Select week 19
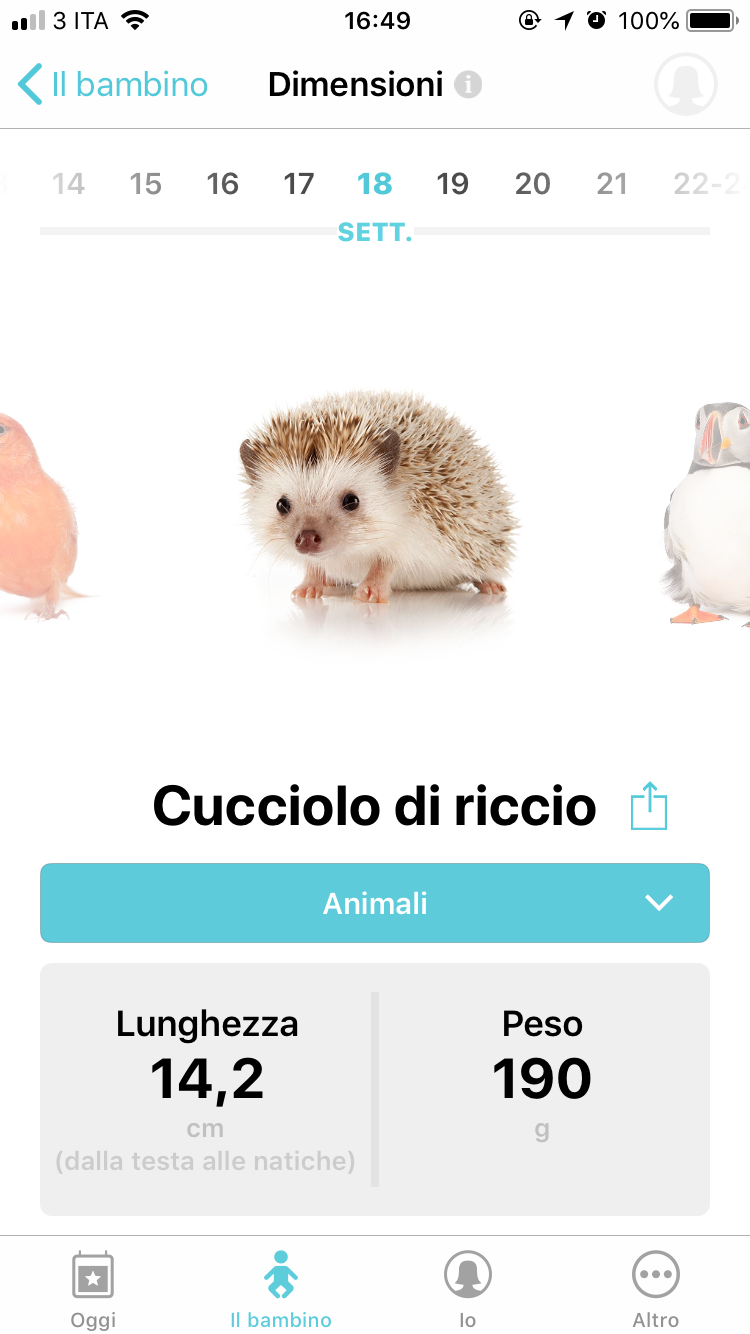 coord(452,184)
